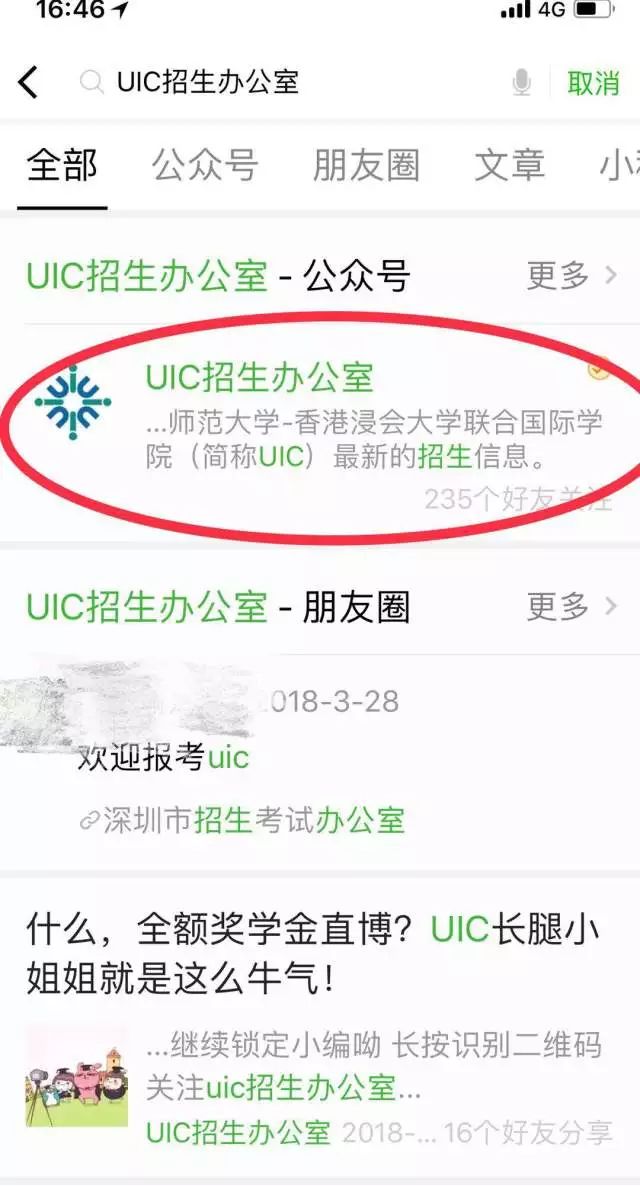Select the 全部 tab
This screenshot has width=640, height=1186.
[62, 166]
